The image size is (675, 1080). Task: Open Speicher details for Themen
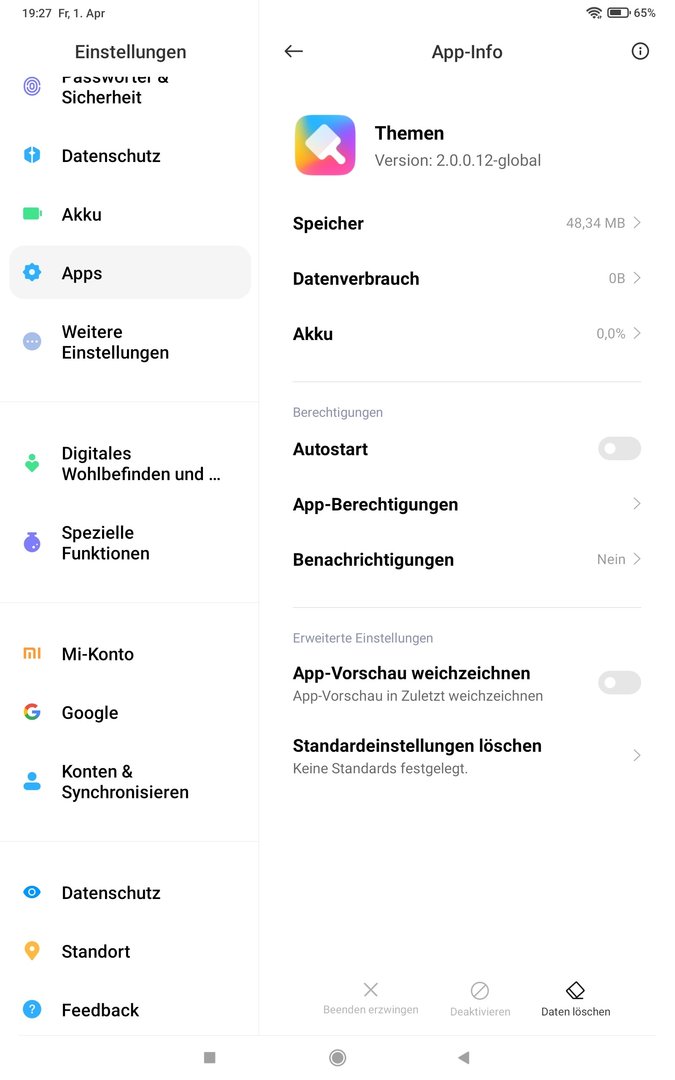coord(466,223)
